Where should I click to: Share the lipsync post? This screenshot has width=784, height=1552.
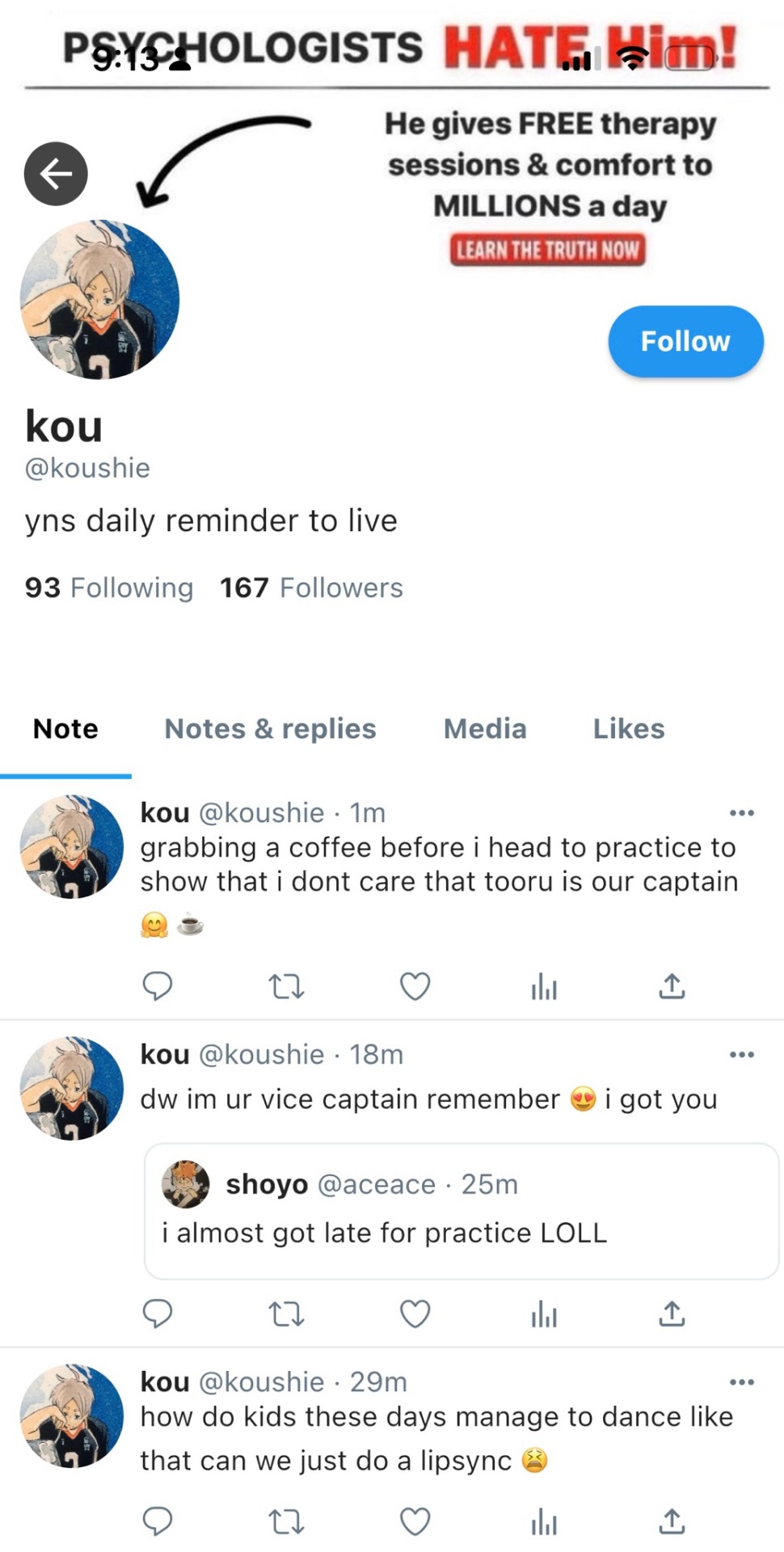coord(672,1521)
